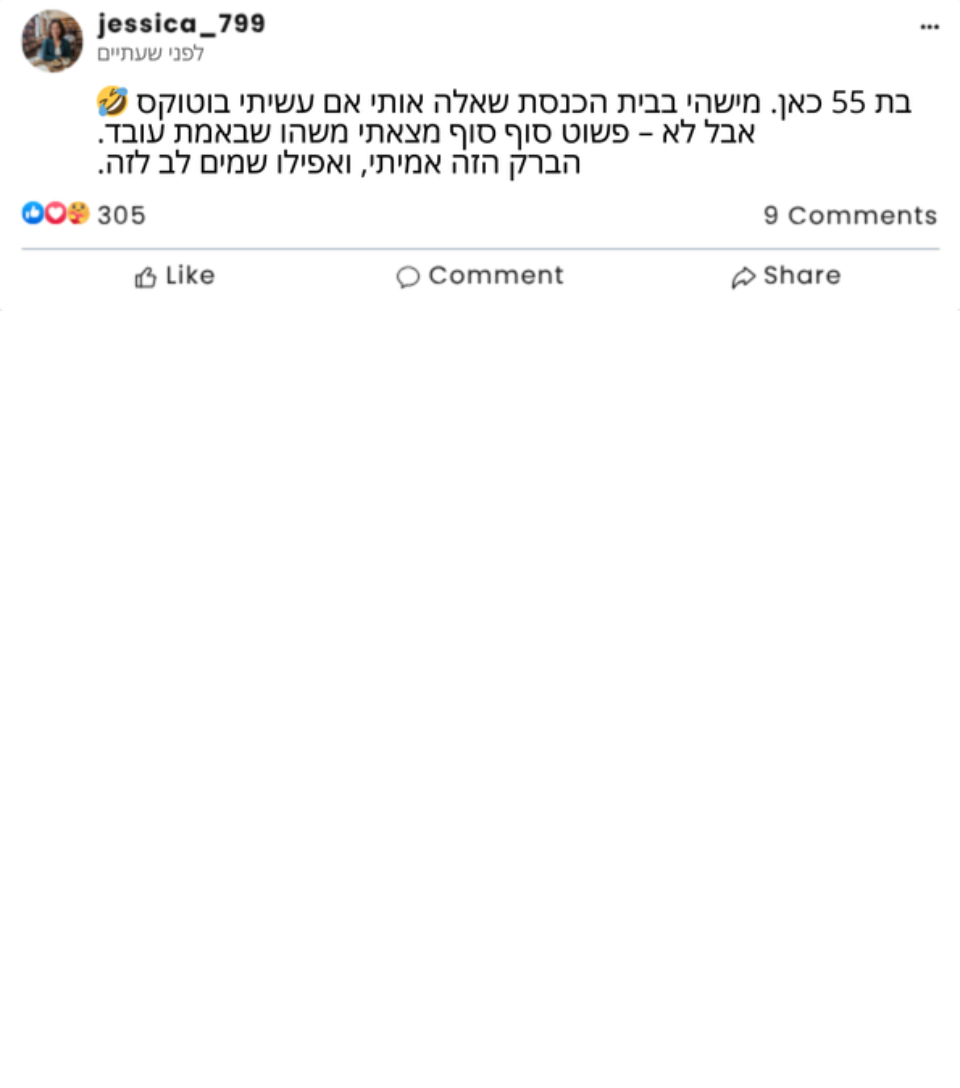View the 9 Comments

tap(850, 215)
